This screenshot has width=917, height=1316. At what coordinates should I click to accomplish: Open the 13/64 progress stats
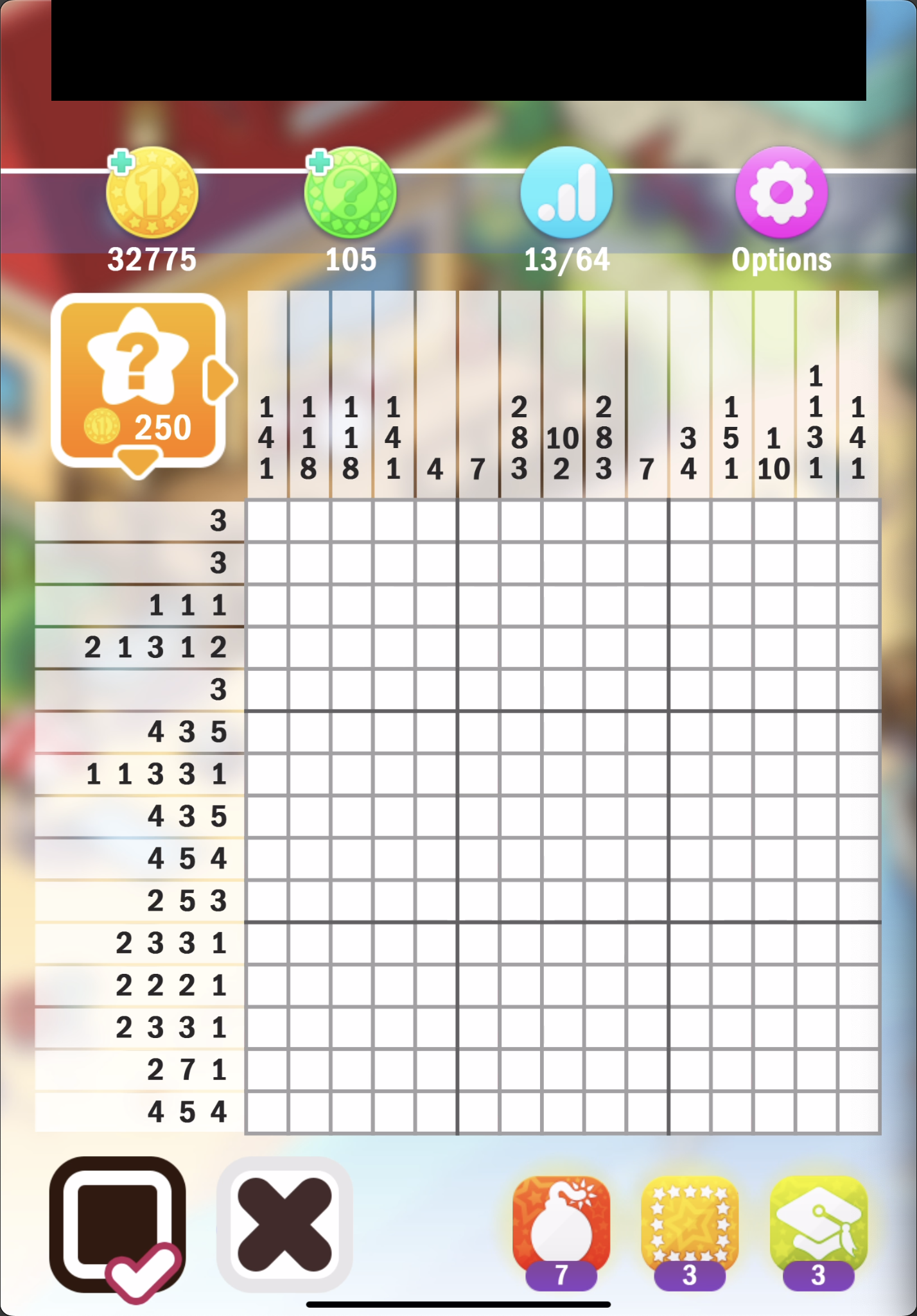point(566,193)
